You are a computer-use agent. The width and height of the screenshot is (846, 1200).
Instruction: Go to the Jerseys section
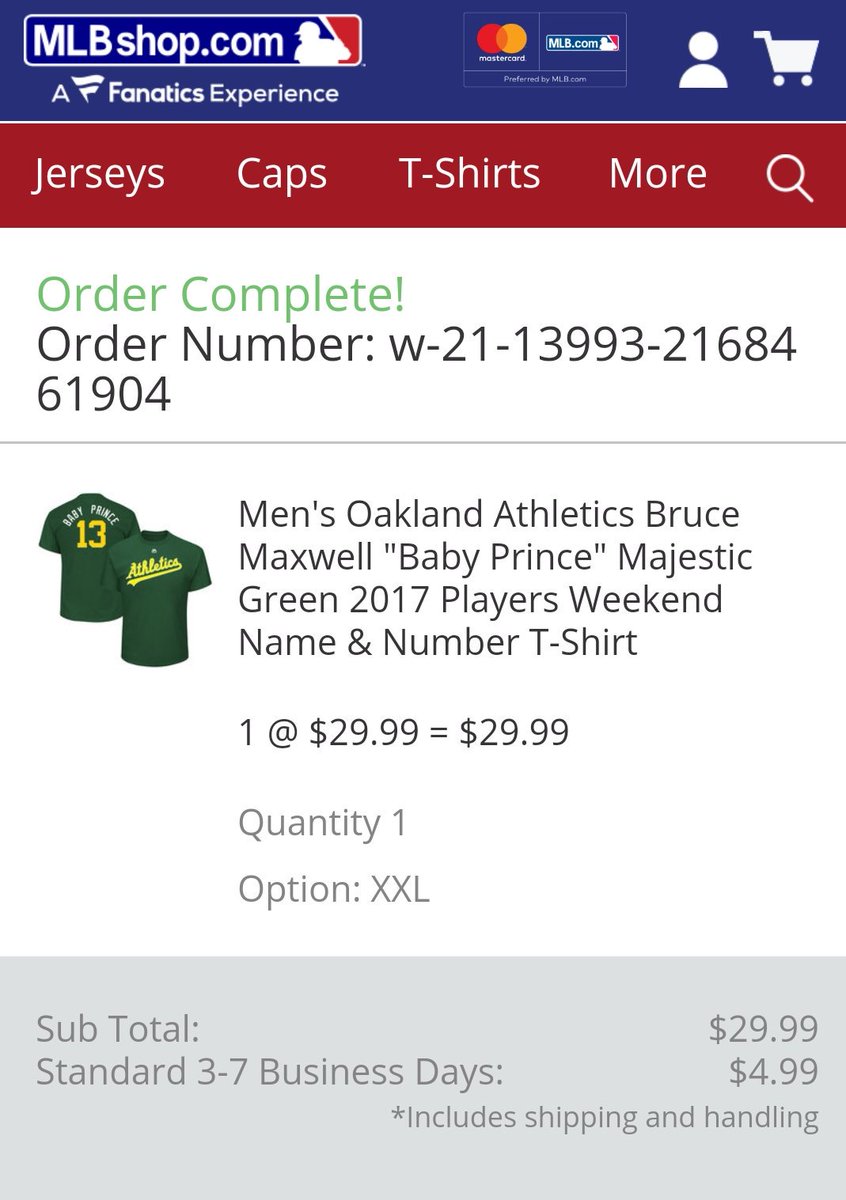[99, 174]
